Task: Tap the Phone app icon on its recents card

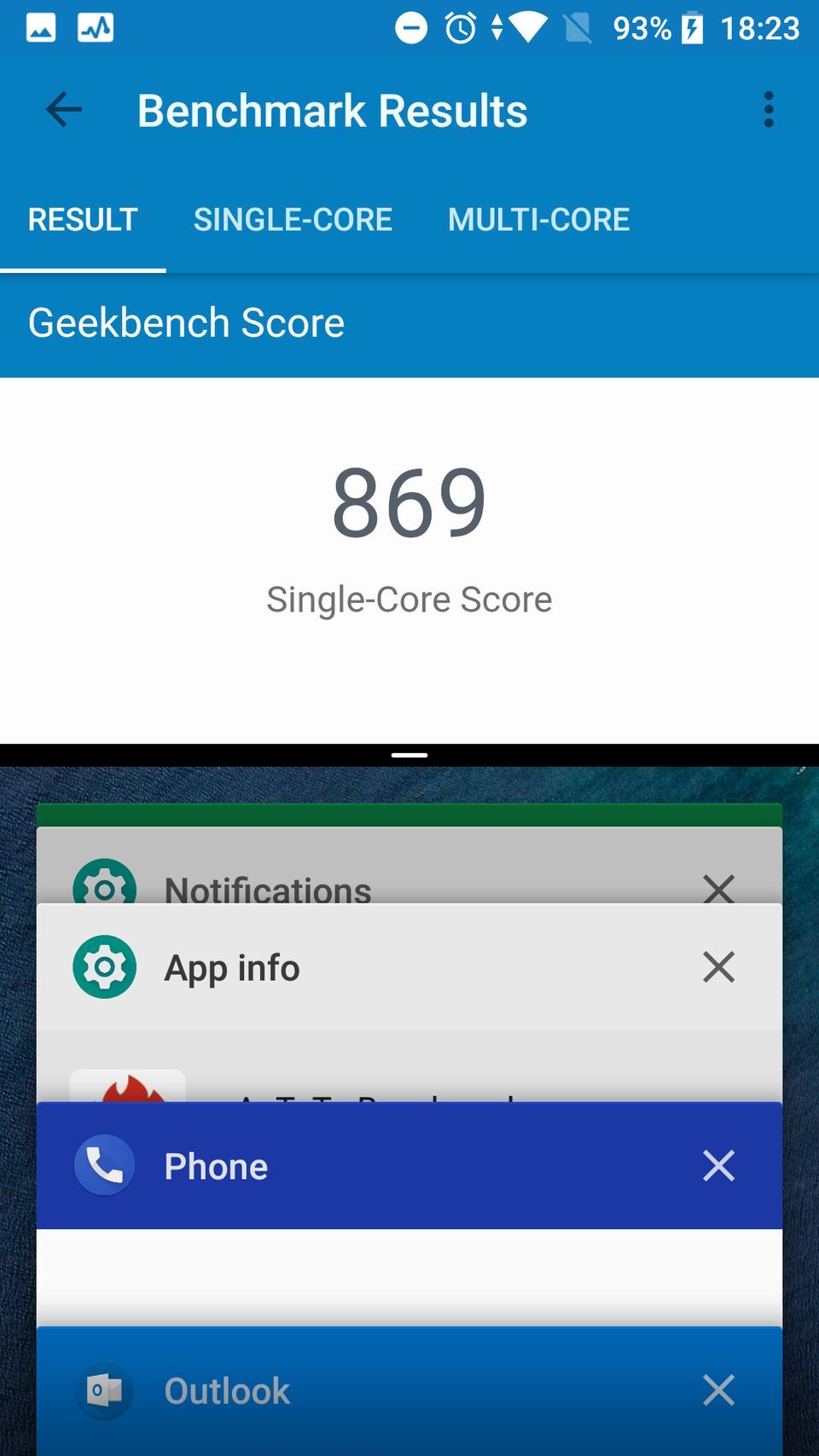Action: (x=104, y=1165)
